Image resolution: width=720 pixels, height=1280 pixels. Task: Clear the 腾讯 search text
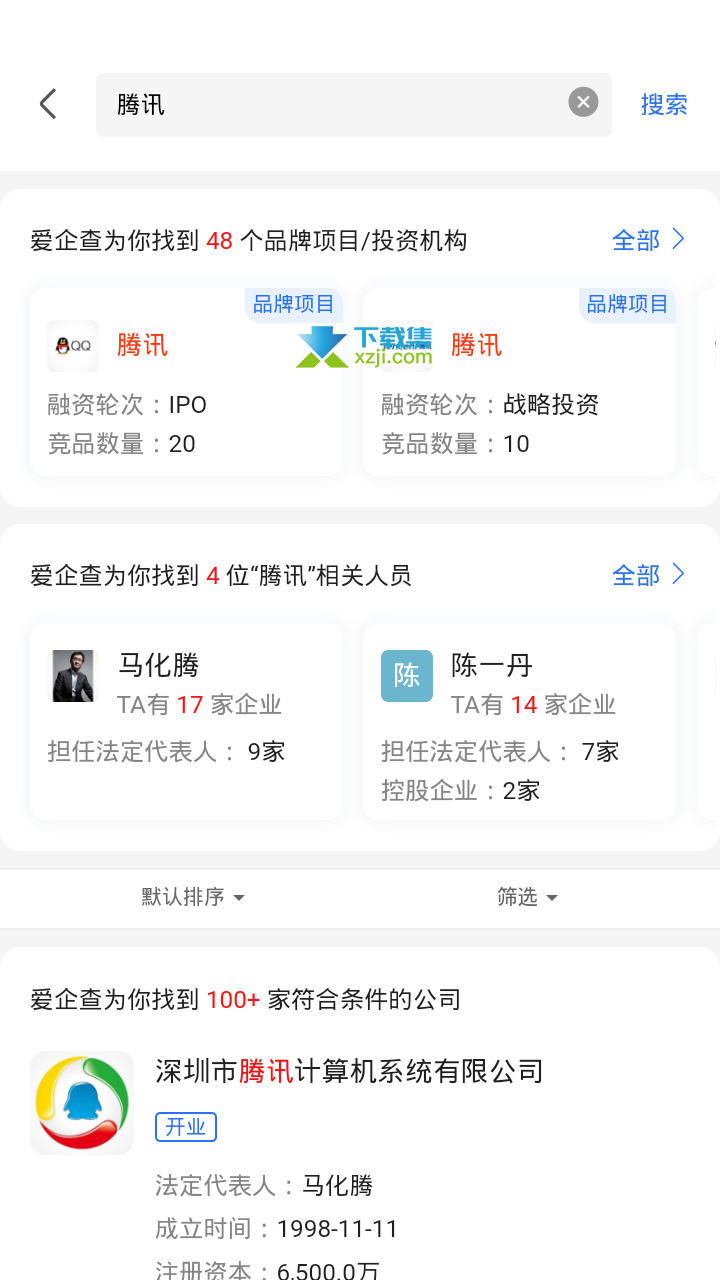coord(583,102)
